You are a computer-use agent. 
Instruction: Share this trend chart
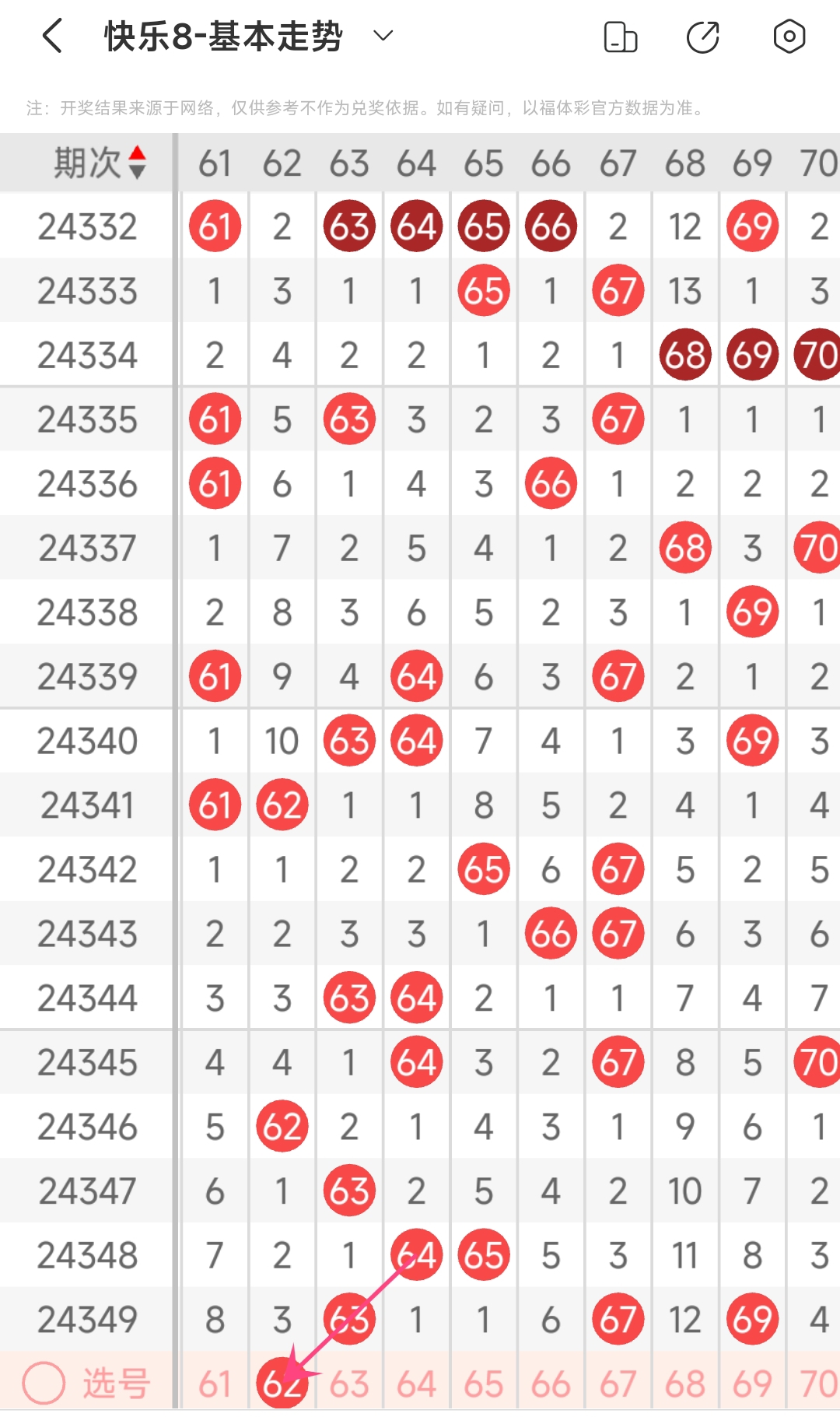[x=703, y=37]
